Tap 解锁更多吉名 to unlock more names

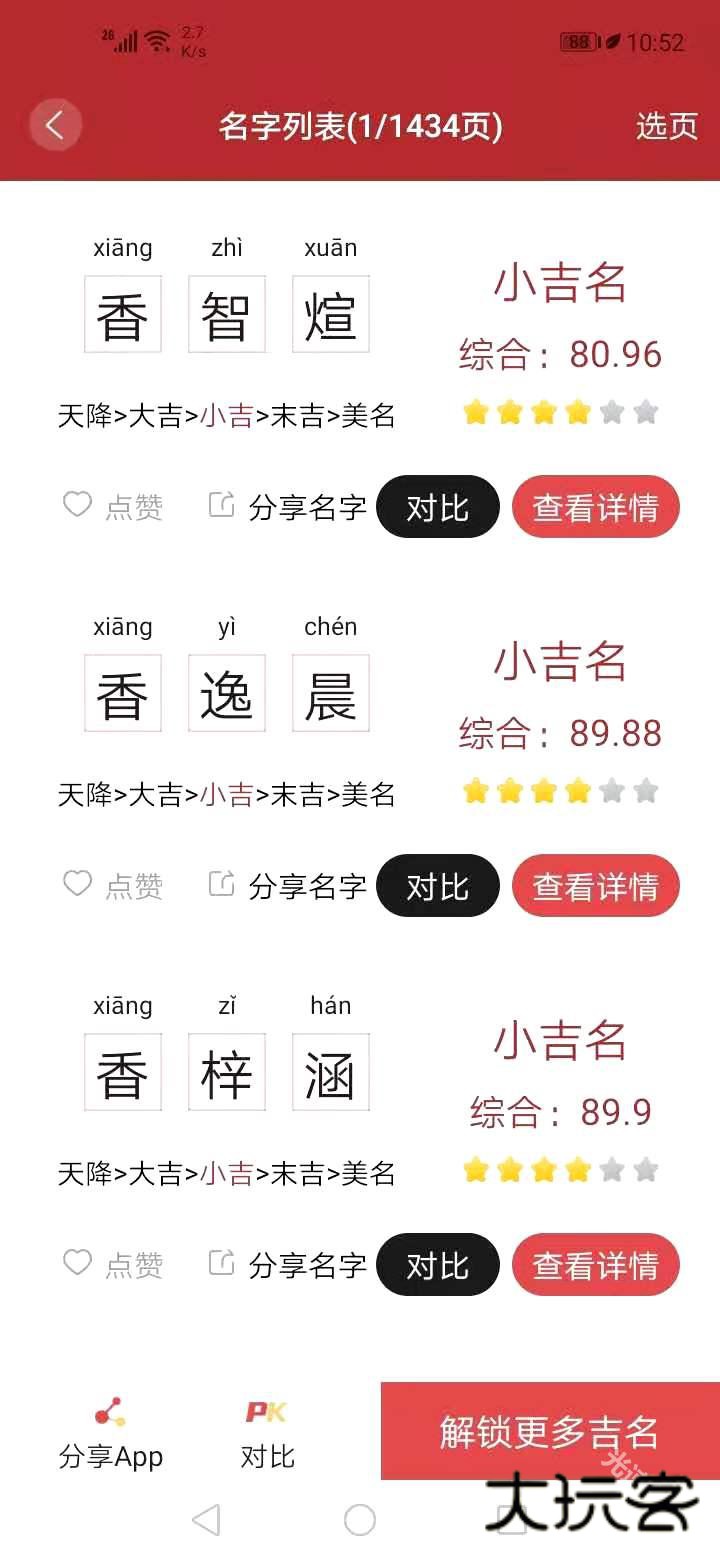pyautogui.click(x=548, y=1430)
